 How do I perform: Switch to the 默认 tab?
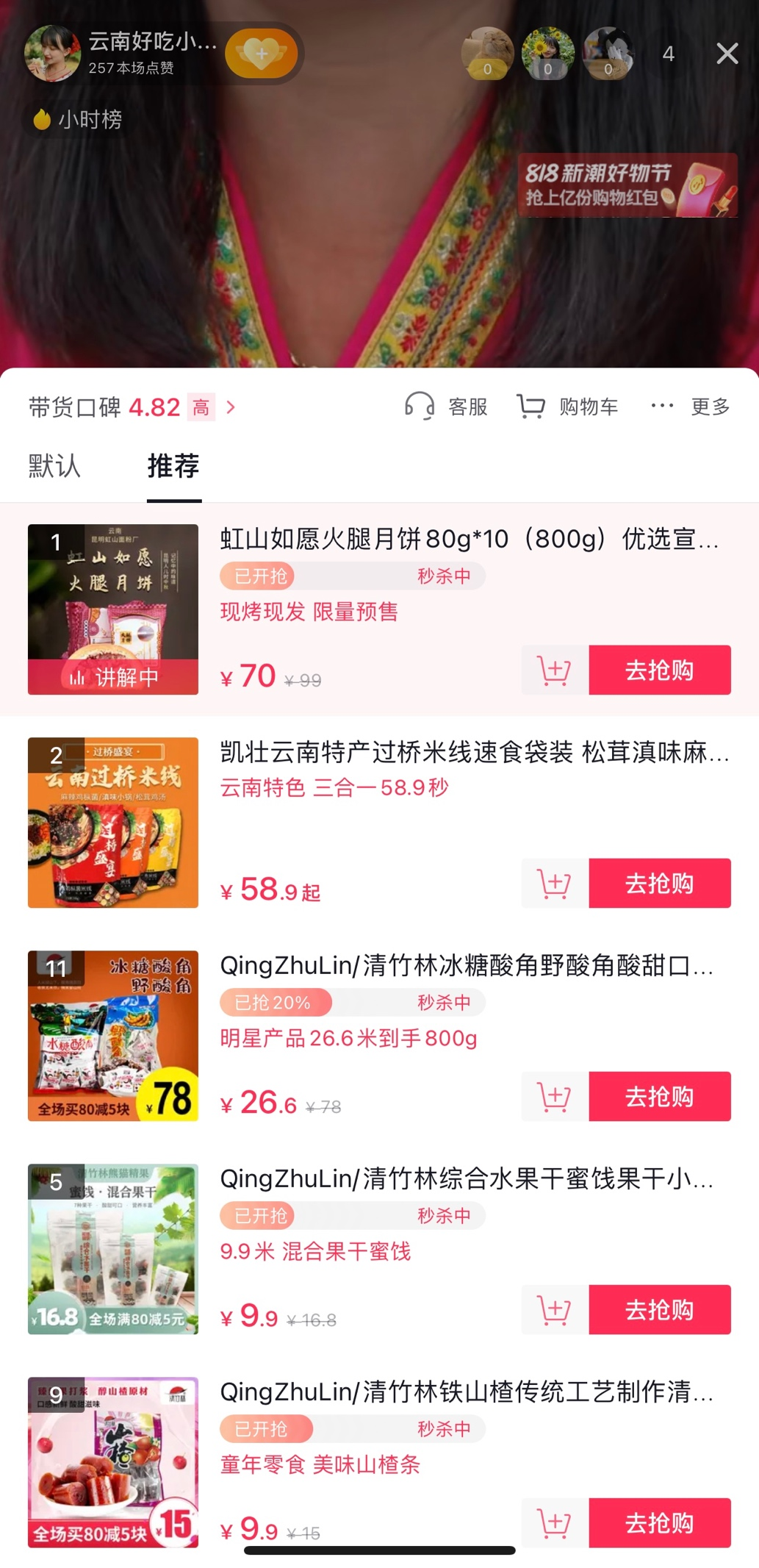[54, 466]
